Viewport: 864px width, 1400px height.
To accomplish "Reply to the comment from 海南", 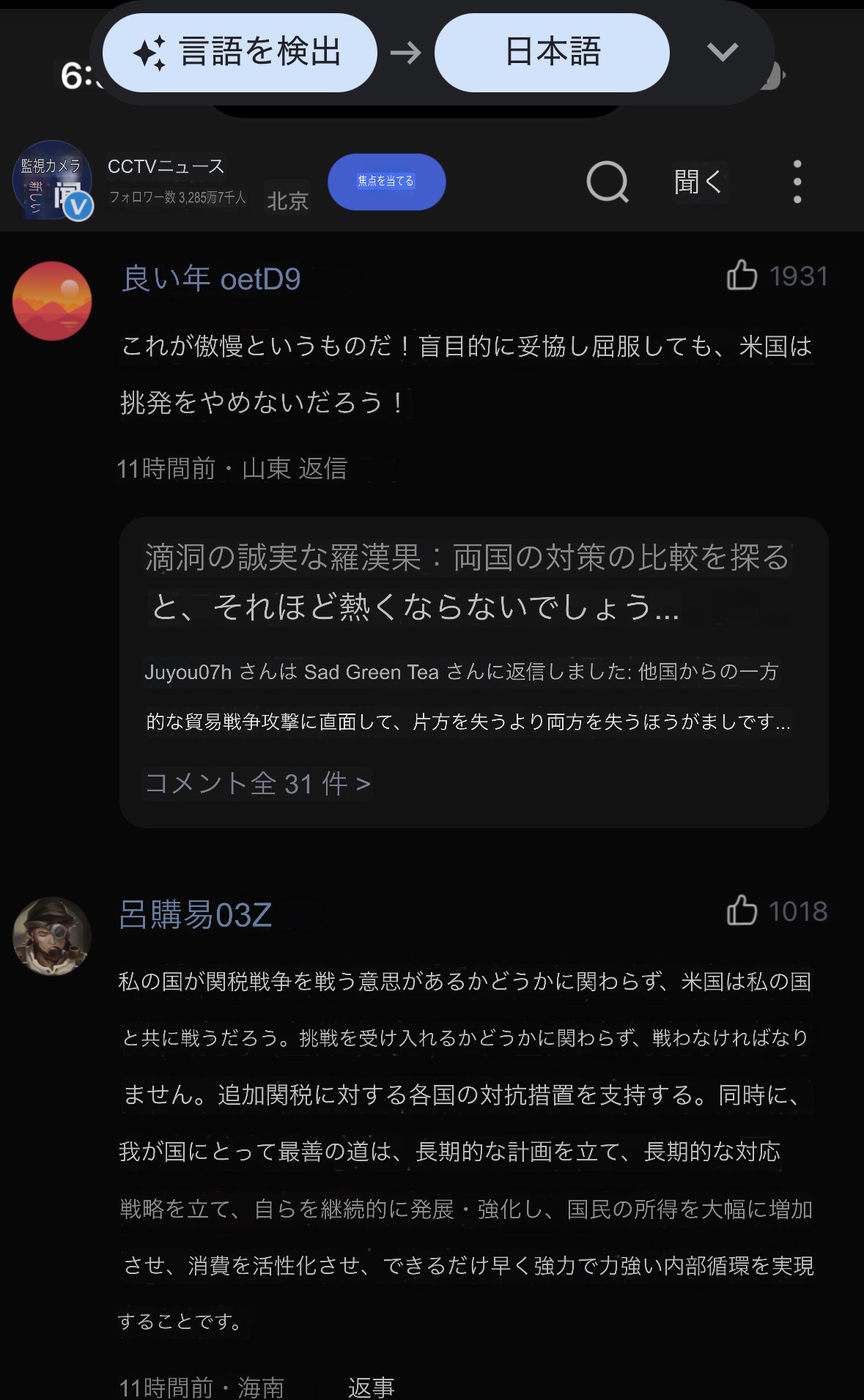I will 371,1387.
